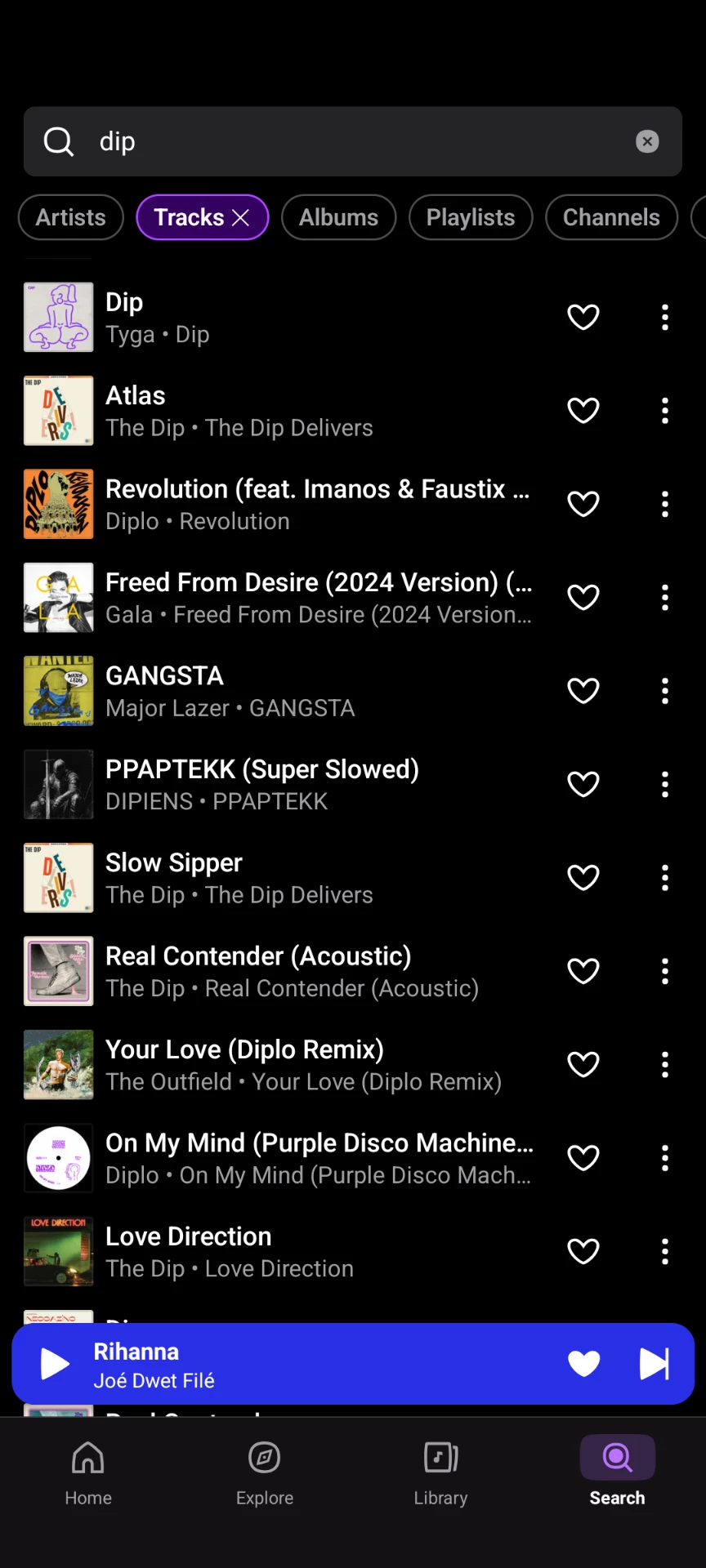The width and height of the screenshot is (706, 1568).
Task: Like the track Dip by Tyga
Action: (x=583, y=317)
